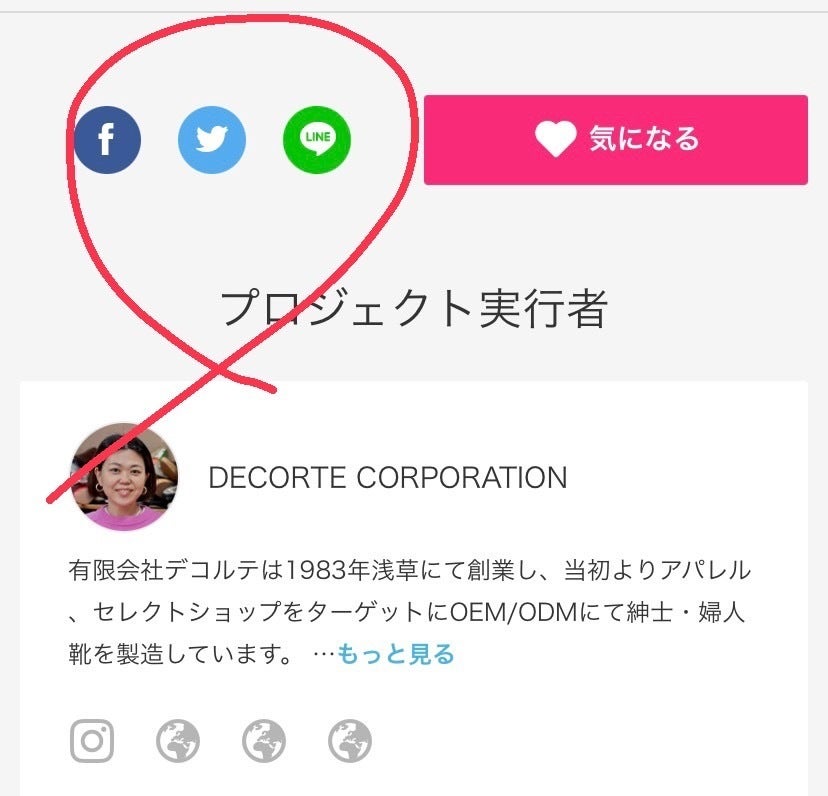
Task: Share the project on Twitter
Action: (x=212, y=141)
